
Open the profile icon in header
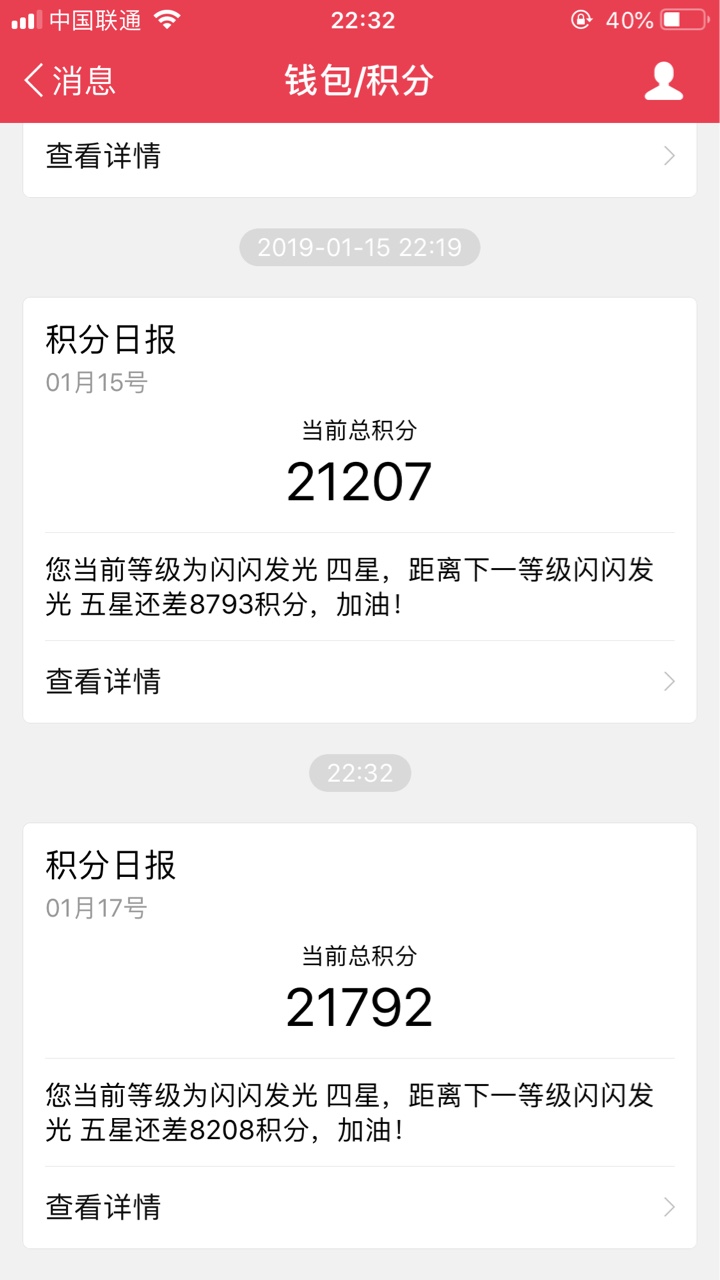(x=664, y=81)
